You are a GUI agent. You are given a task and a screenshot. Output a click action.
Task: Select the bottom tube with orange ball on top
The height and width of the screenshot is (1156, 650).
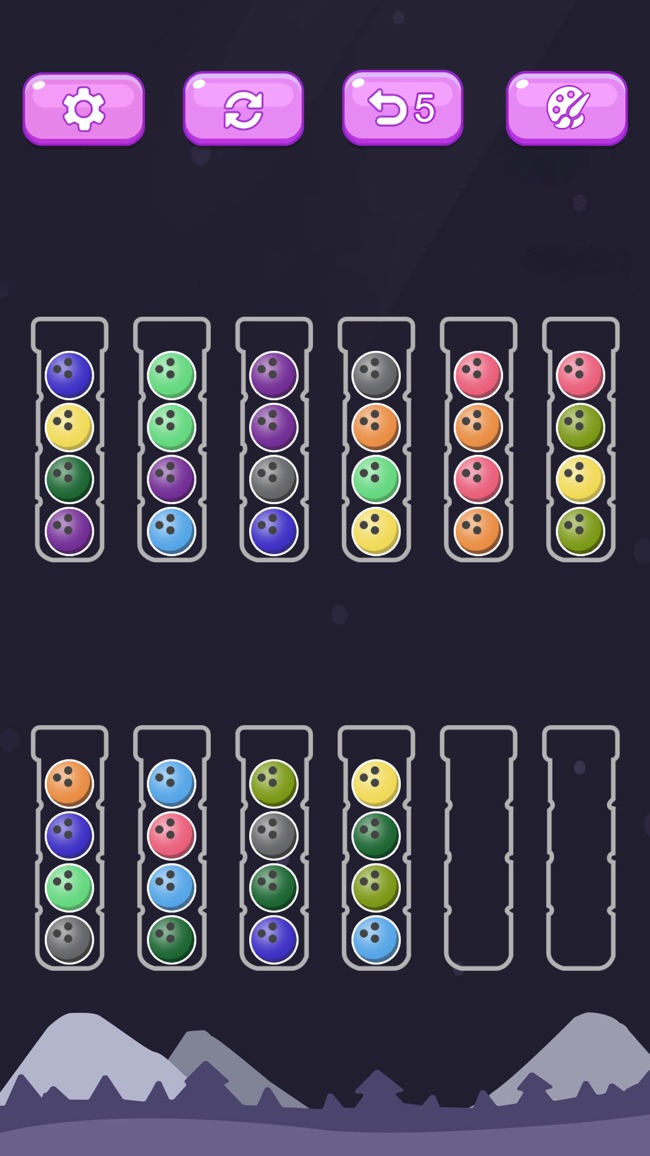point(70,848)
